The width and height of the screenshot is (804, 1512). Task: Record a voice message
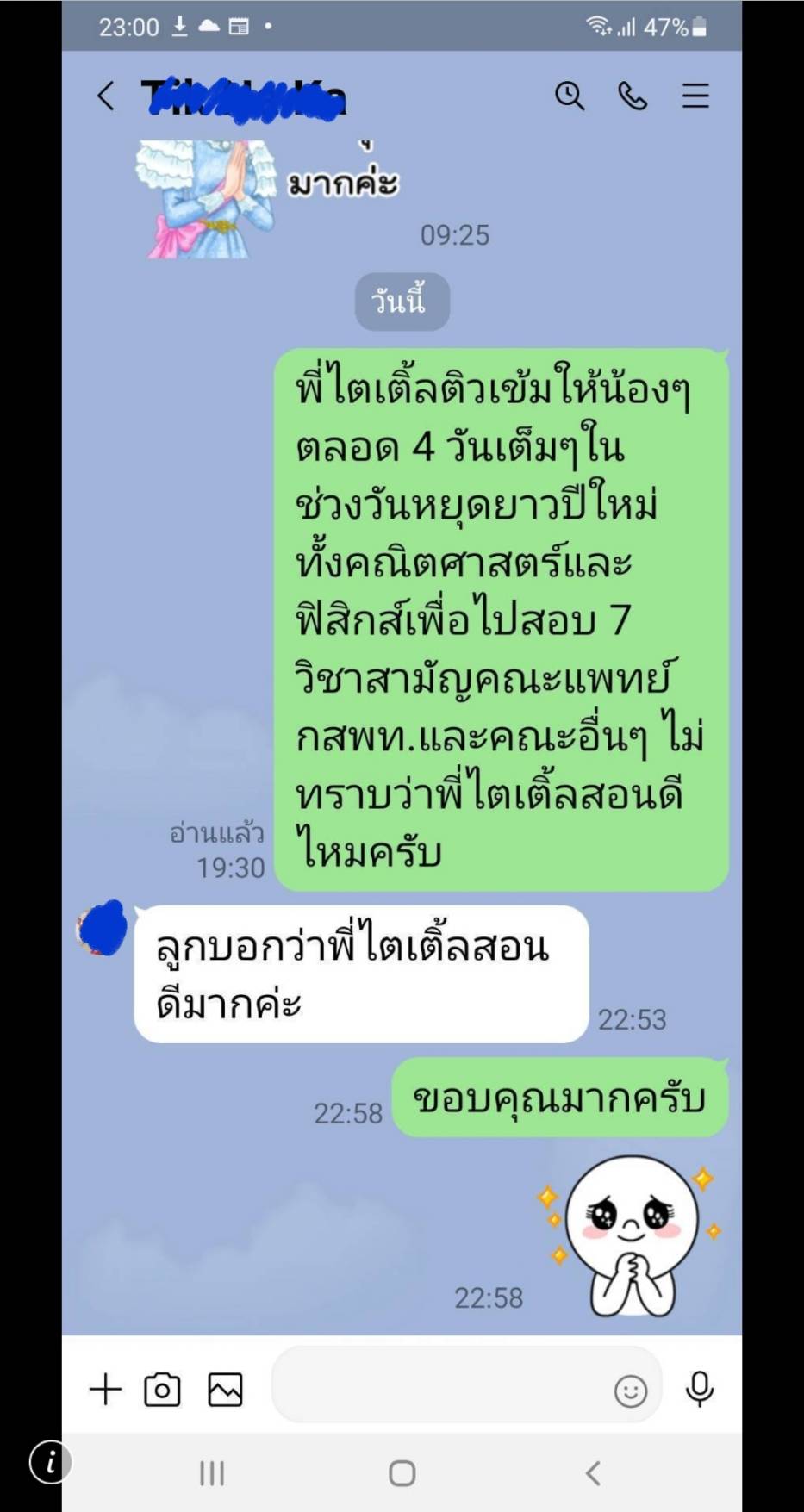point(700,1389)
